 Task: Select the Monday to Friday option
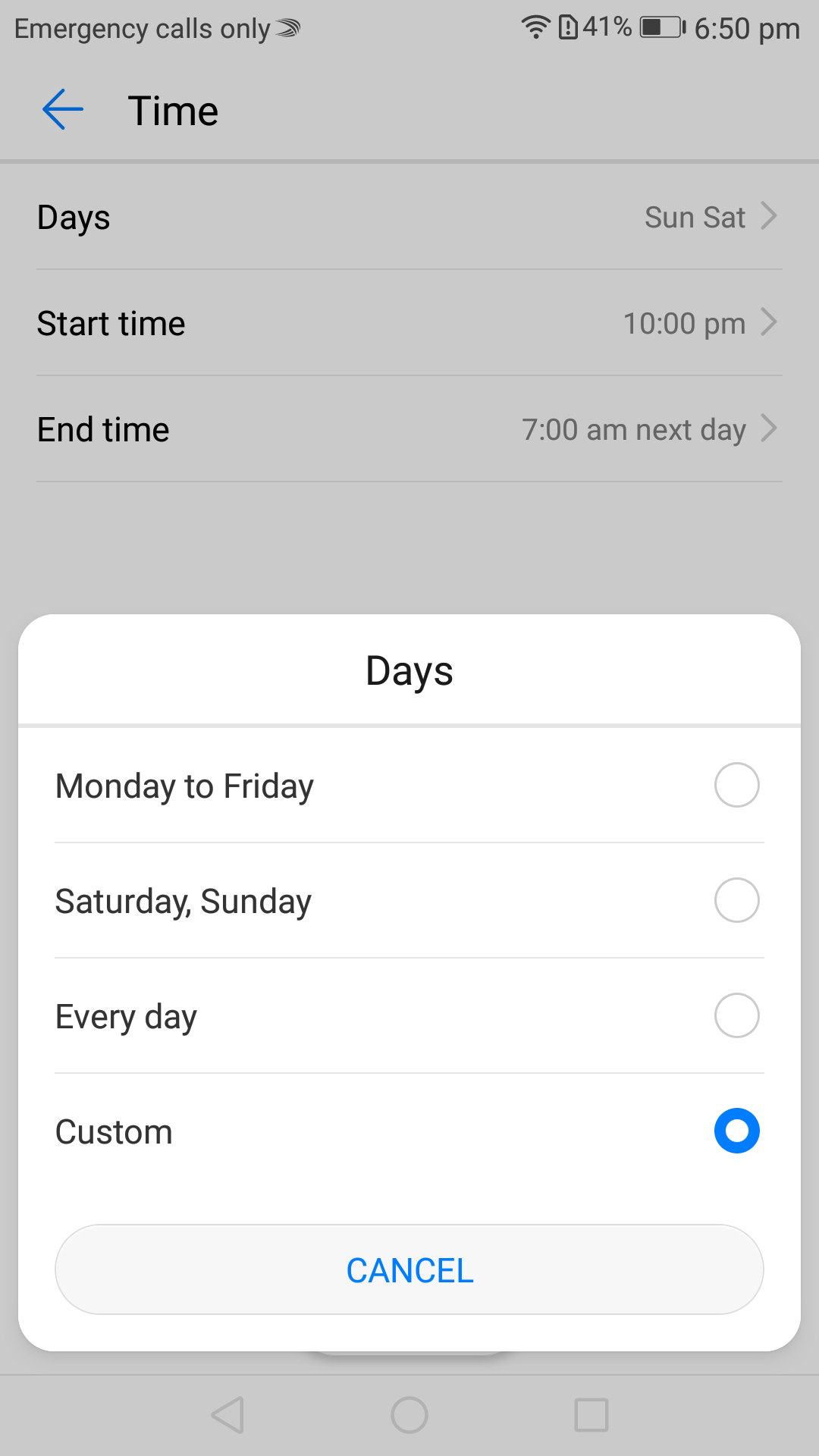[x=409, y=785]
